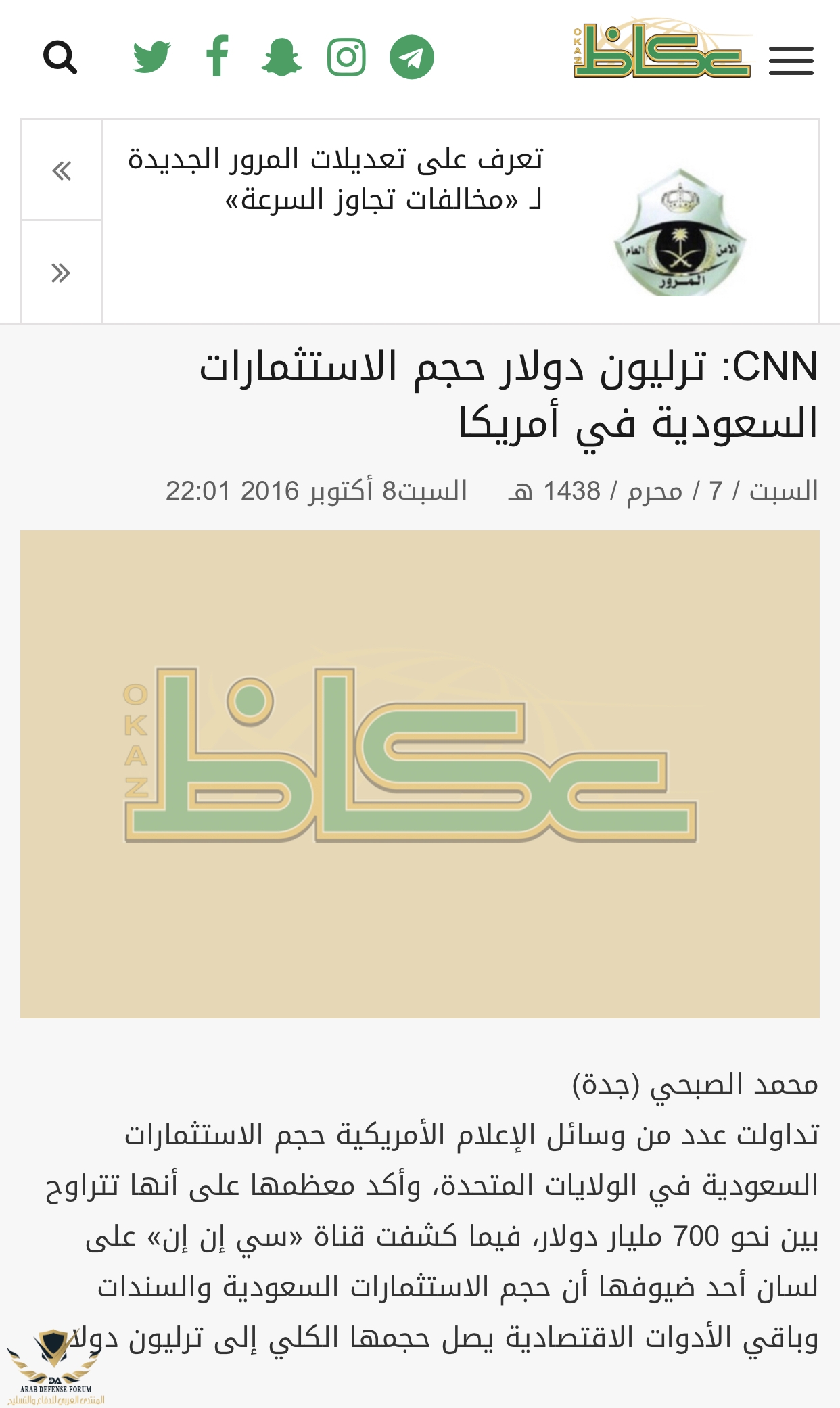The height and width of the screenshot is (1408, 840).
Task: Open Okaz Snapchat account
Action: [281, 57]
